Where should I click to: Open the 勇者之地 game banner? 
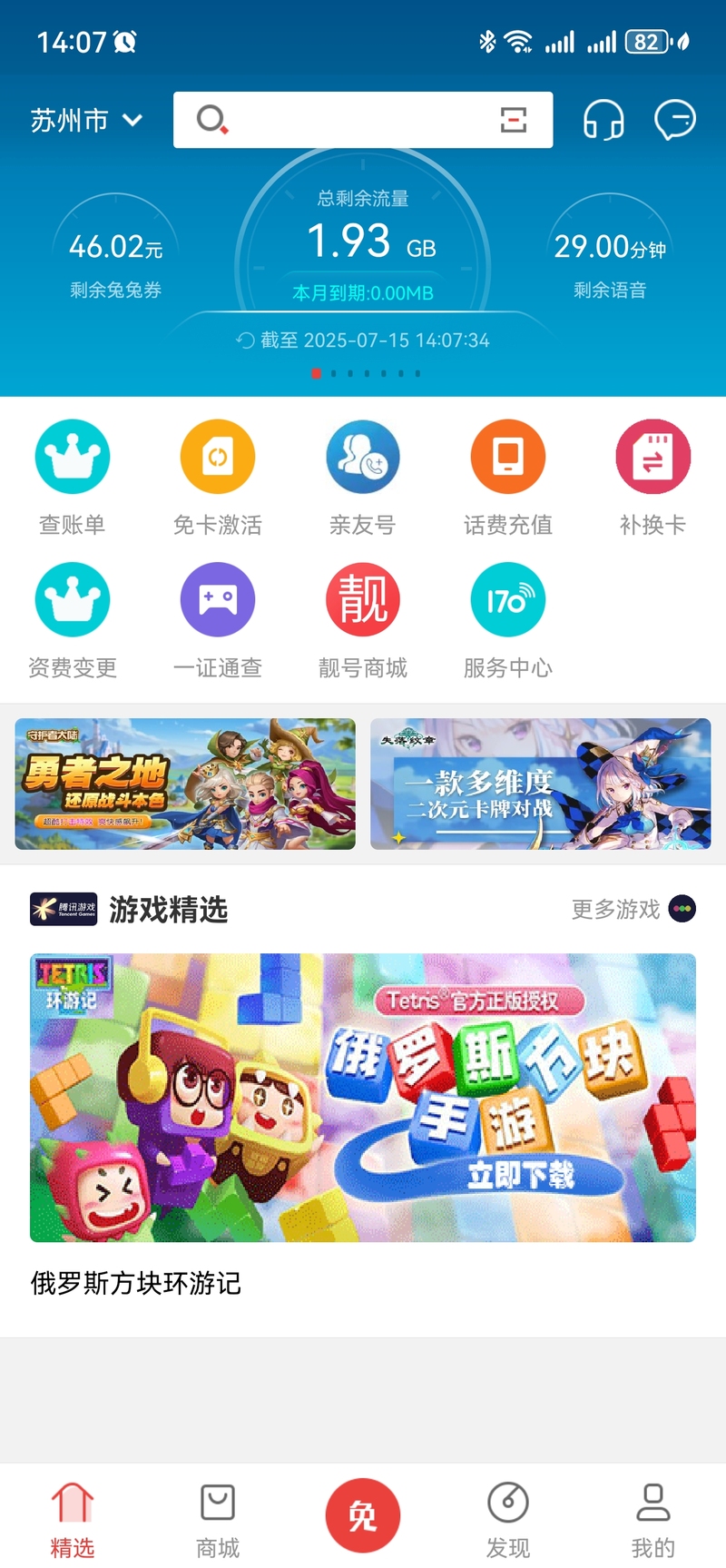click(x=185, y=784)
